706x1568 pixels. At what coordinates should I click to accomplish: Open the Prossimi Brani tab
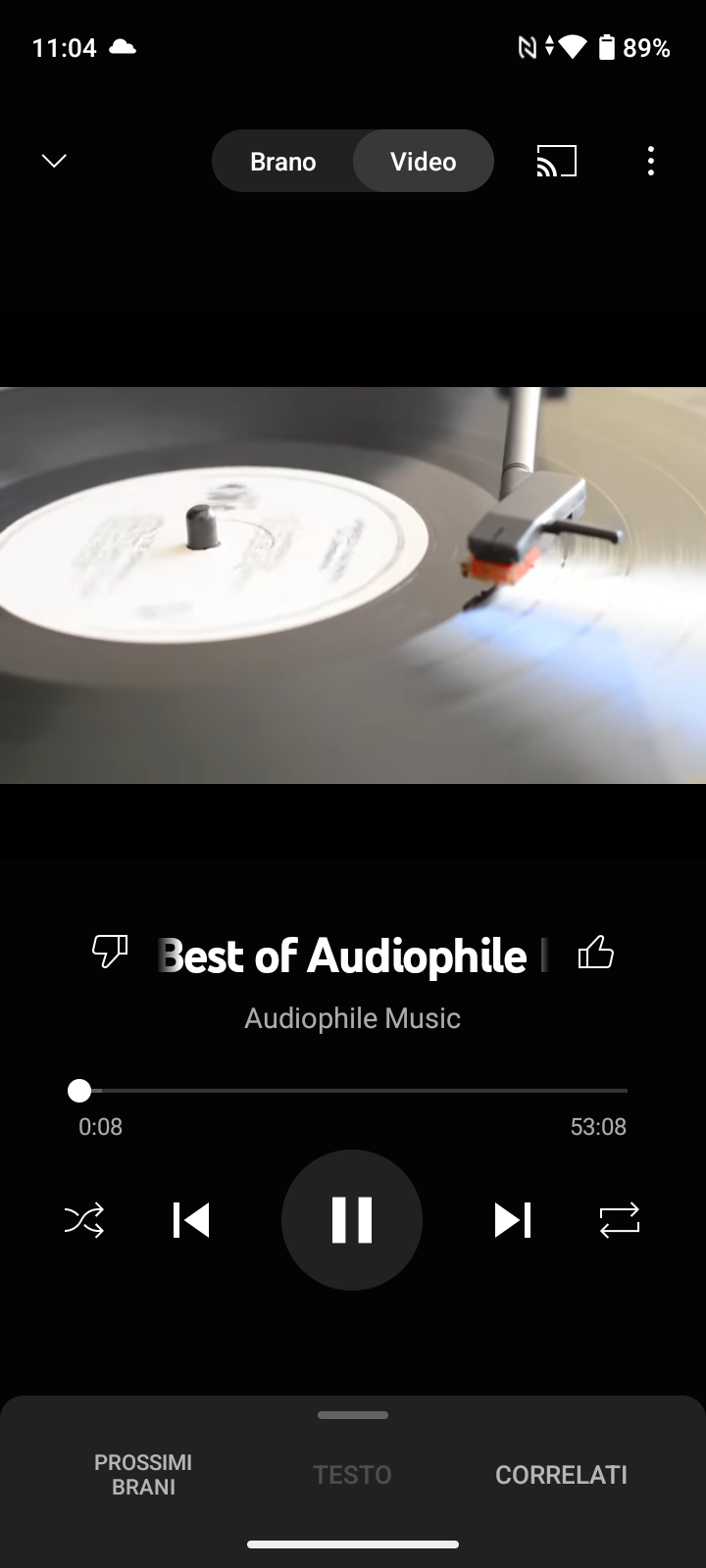coord(143,1475)
